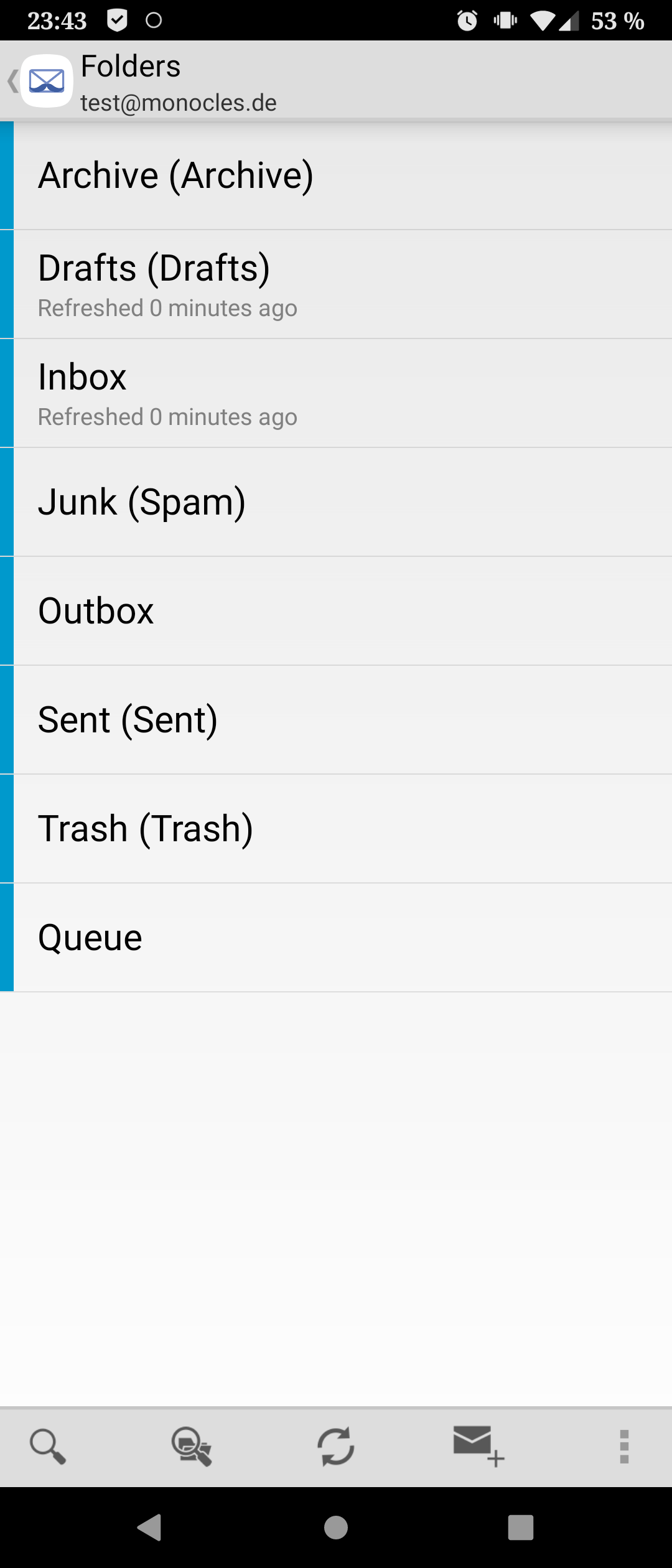The image size is (672, 1568).
Task: Tap the system back button
Action: (149, 1527)
